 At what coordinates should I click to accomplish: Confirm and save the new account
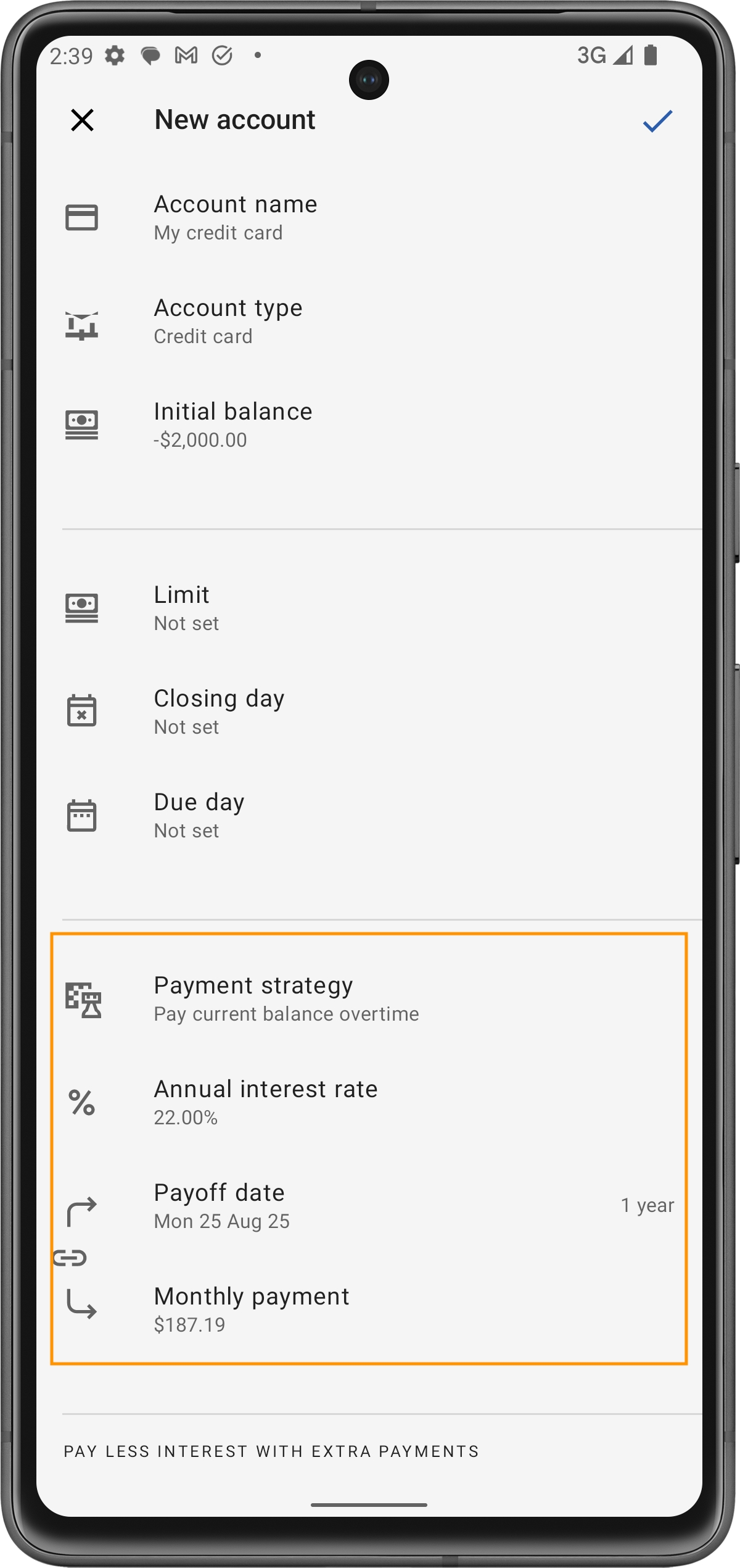657,121
